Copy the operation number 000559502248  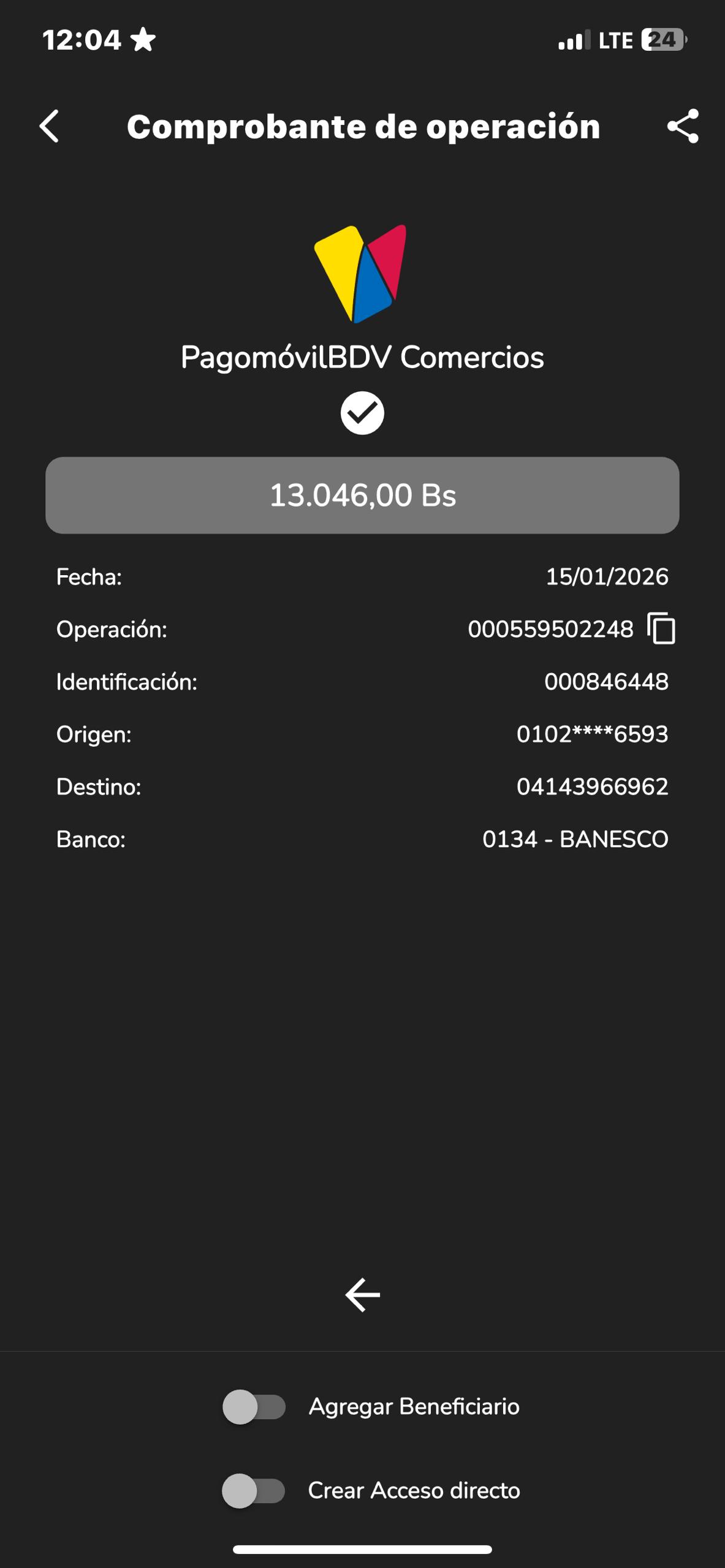coord(661,628)
